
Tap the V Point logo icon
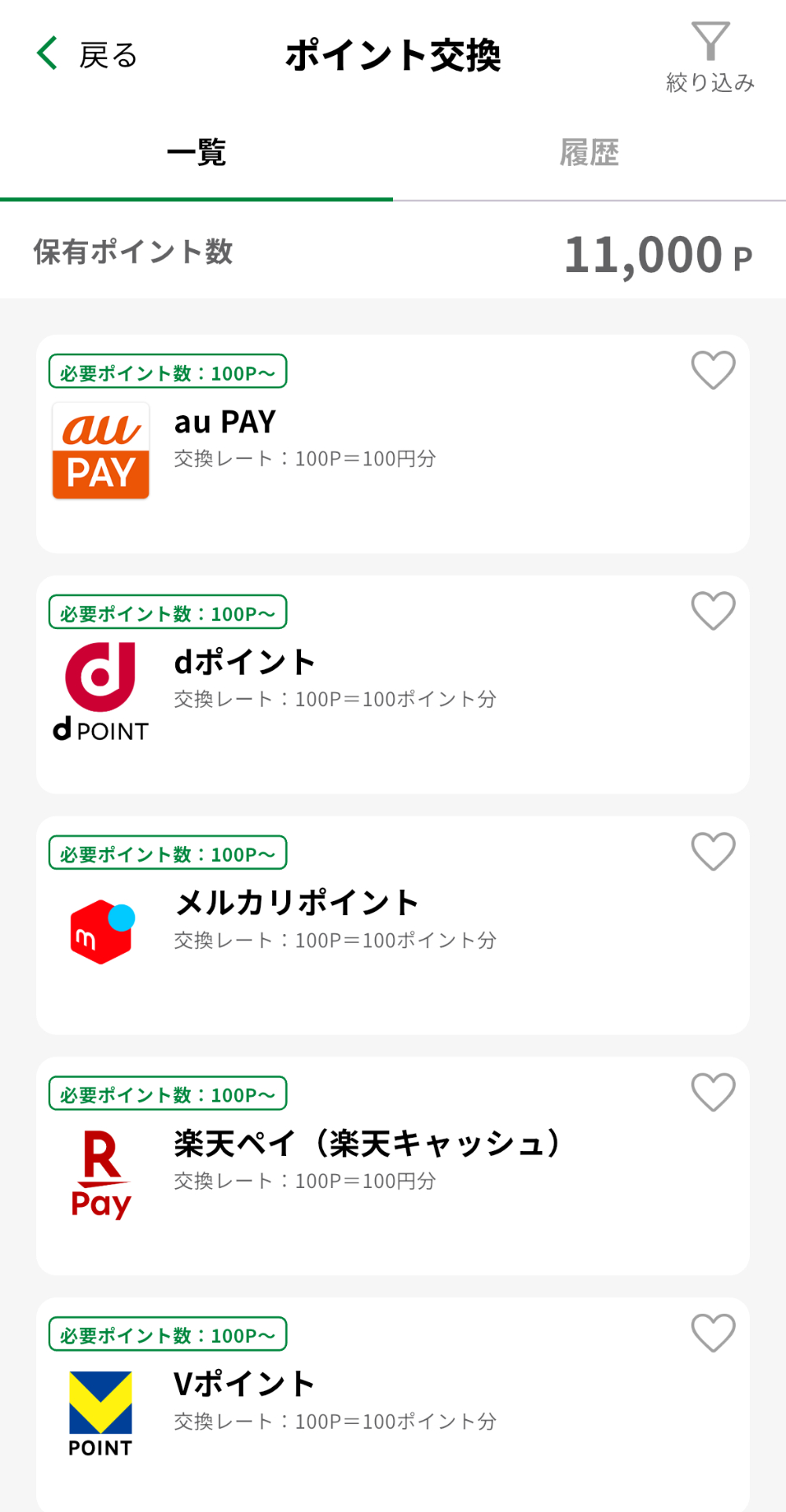[100, 1411]
